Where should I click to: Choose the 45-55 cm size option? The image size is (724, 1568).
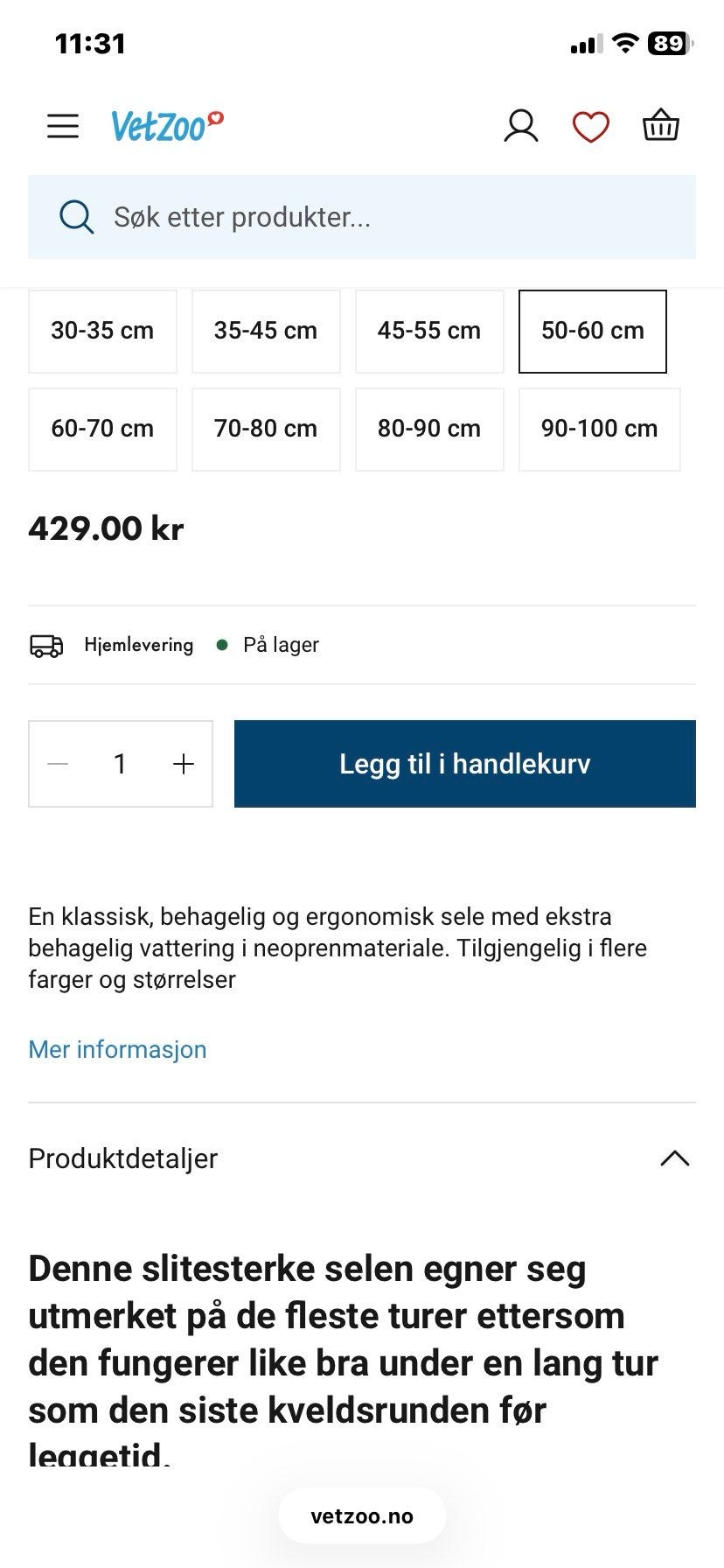(429, 331)
